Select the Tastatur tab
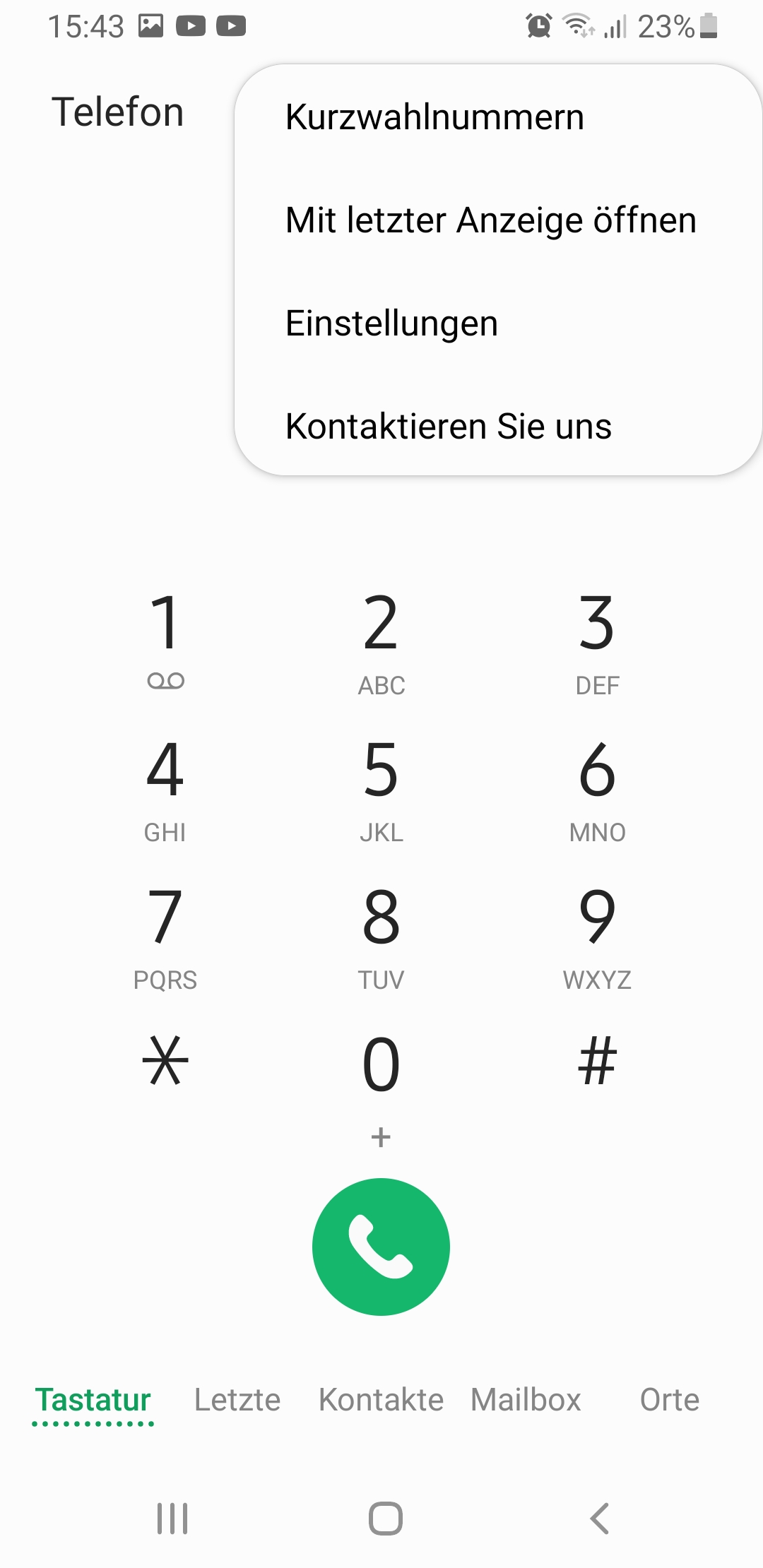This screenshot has width=763, height=1568. (x=93, y=1400)
